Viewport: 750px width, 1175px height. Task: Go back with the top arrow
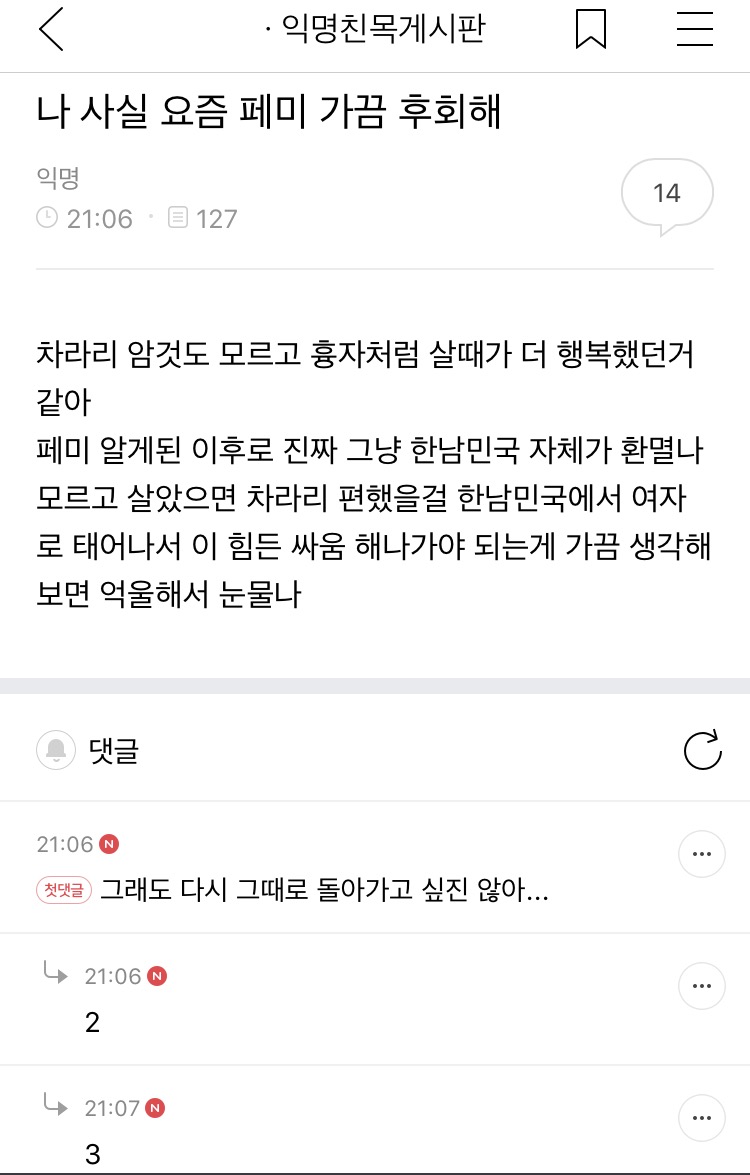[x=52, y=30]
